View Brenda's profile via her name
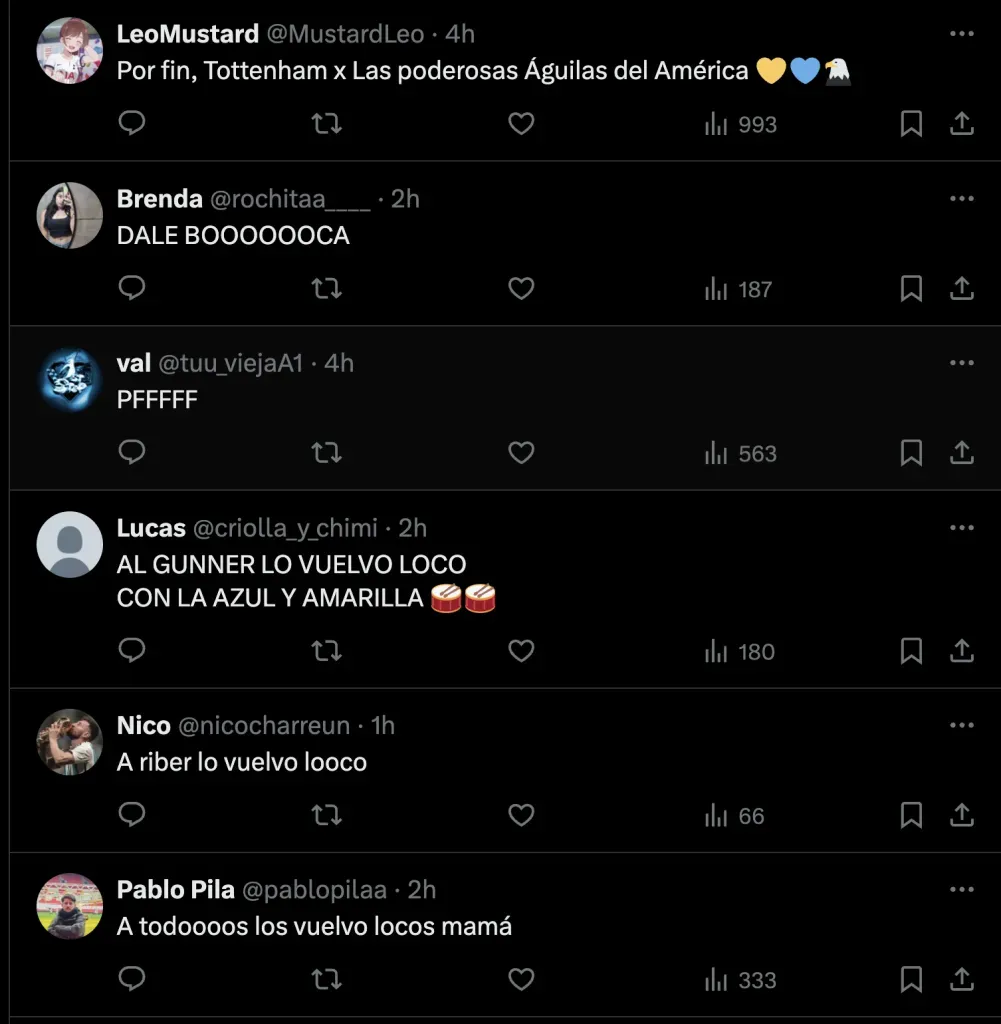Screen dimensions: 1001x1024 tap(160, 199)
